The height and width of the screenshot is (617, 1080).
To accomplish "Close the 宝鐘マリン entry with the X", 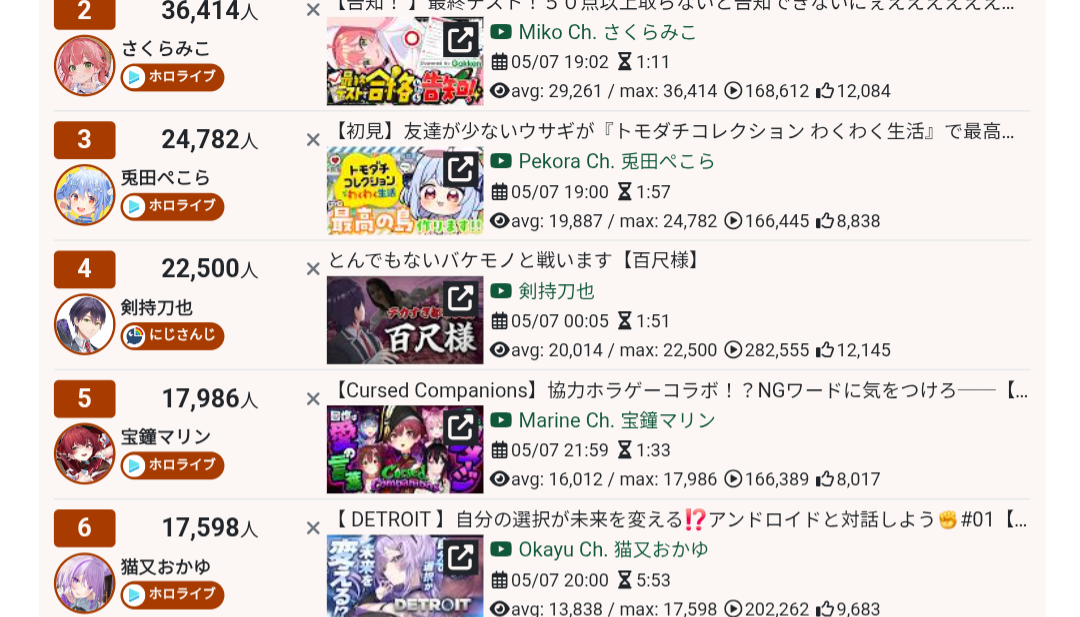I will click(313, 399).
